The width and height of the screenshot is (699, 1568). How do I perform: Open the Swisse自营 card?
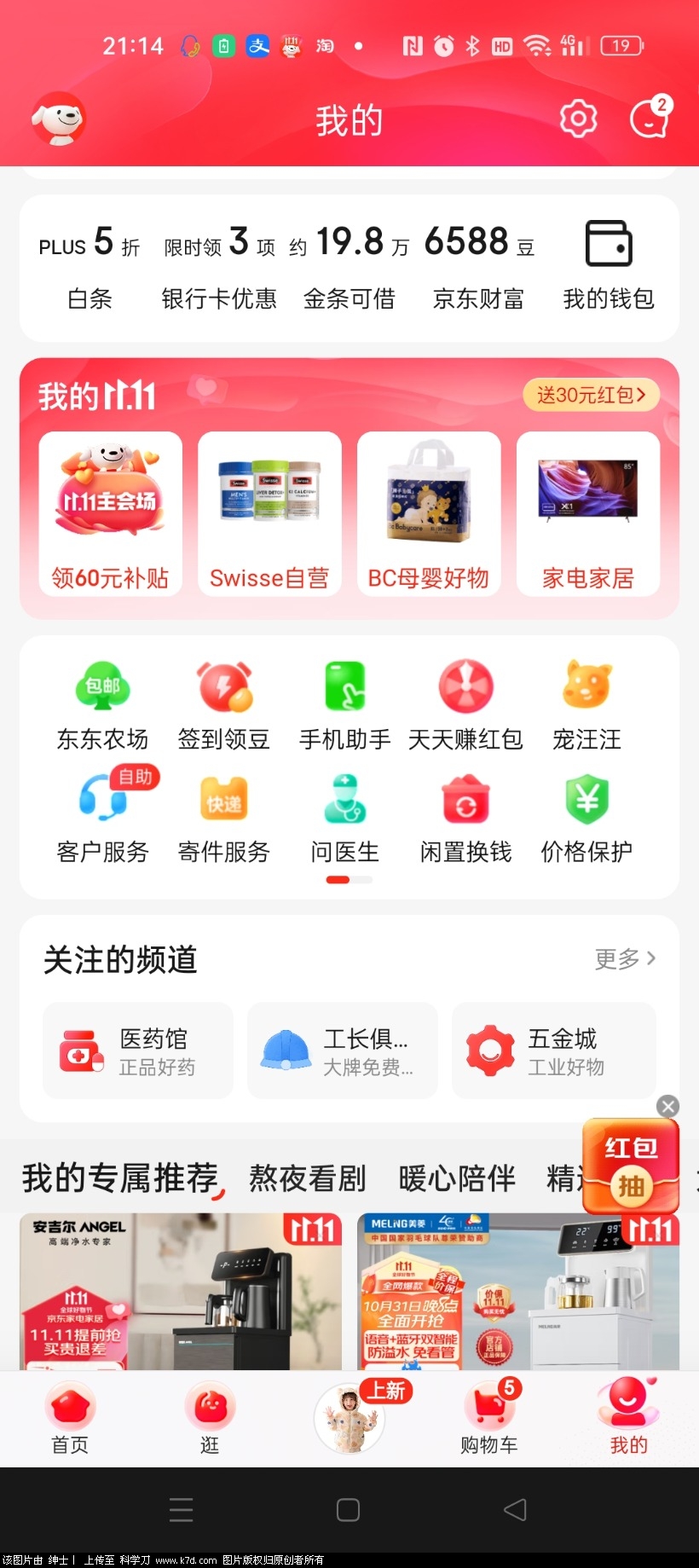[269, 513]
